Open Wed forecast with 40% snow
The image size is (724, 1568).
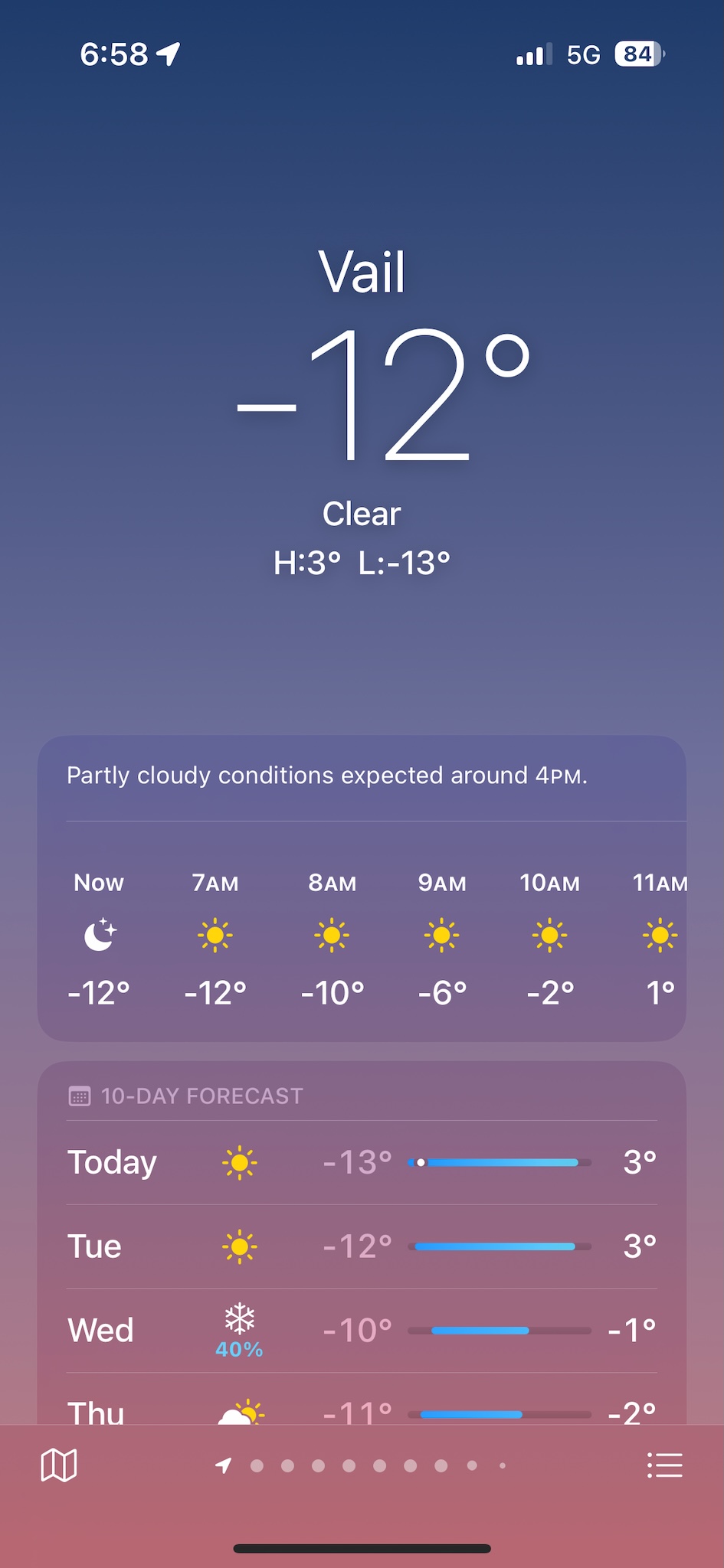(362, 1331)
